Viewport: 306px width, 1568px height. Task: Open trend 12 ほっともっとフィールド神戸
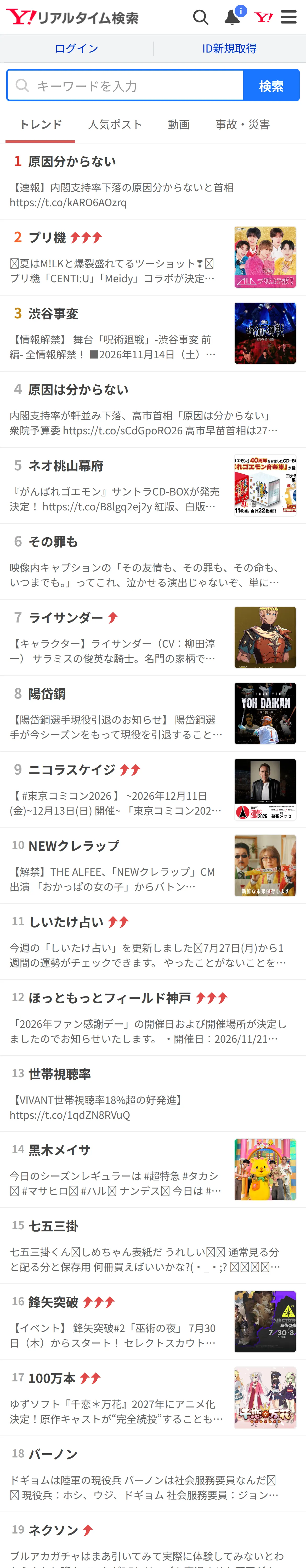(x=153, y=1018)
